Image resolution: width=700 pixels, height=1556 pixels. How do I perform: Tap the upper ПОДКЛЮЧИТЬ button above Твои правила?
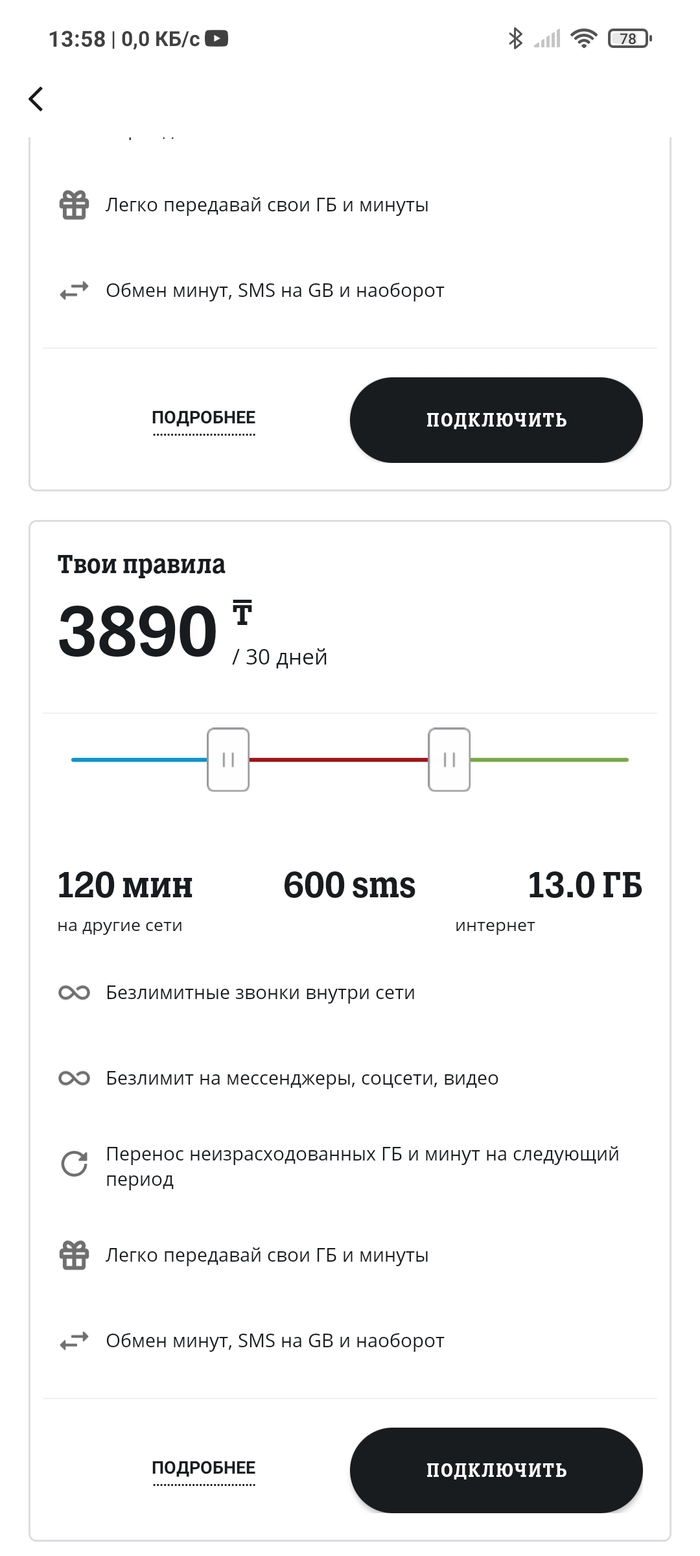pos(496,420)
